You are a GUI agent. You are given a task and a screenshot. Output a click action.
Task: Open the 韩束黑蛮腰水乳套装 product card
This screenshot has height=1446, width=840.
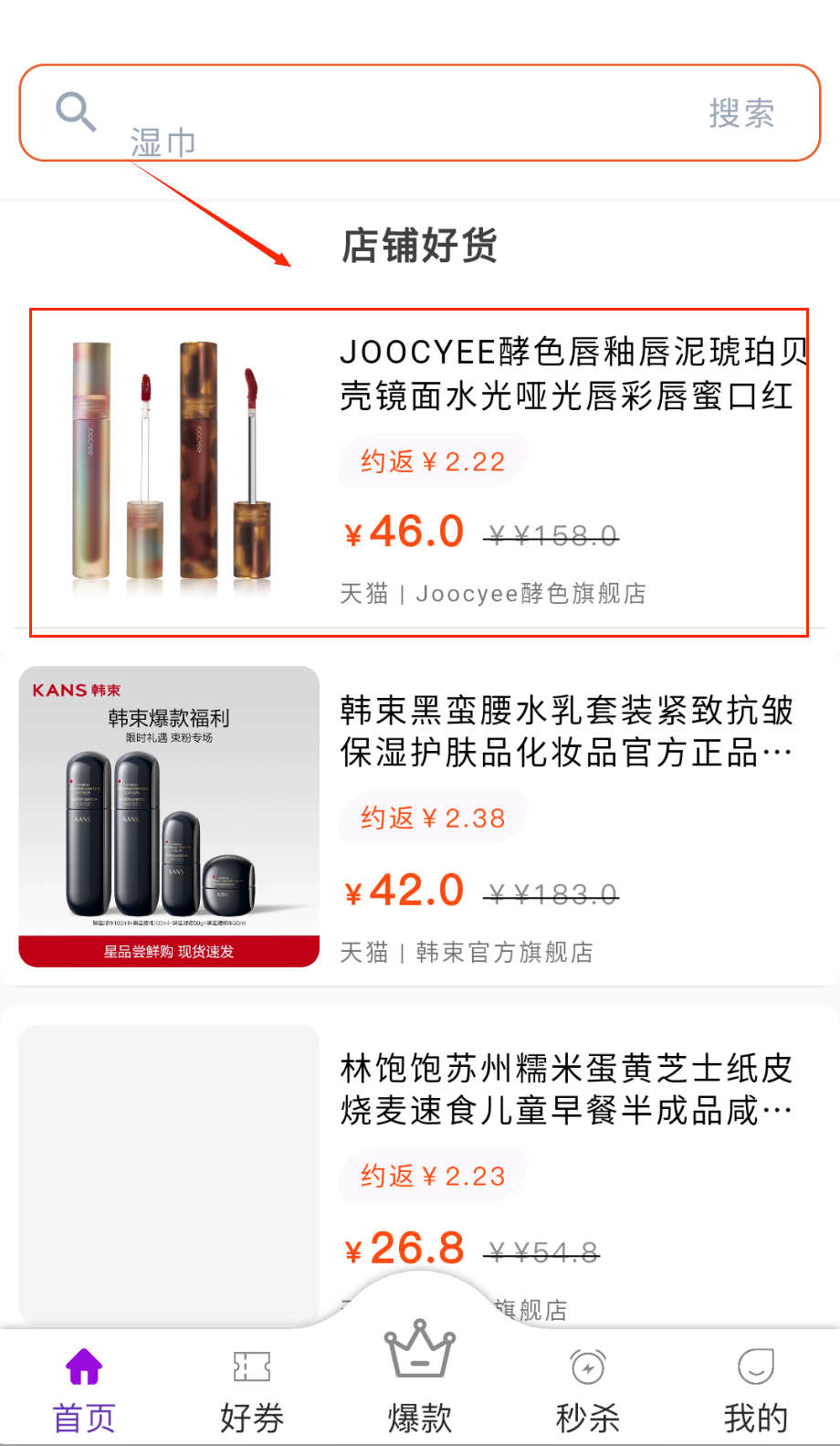point(419,818)
